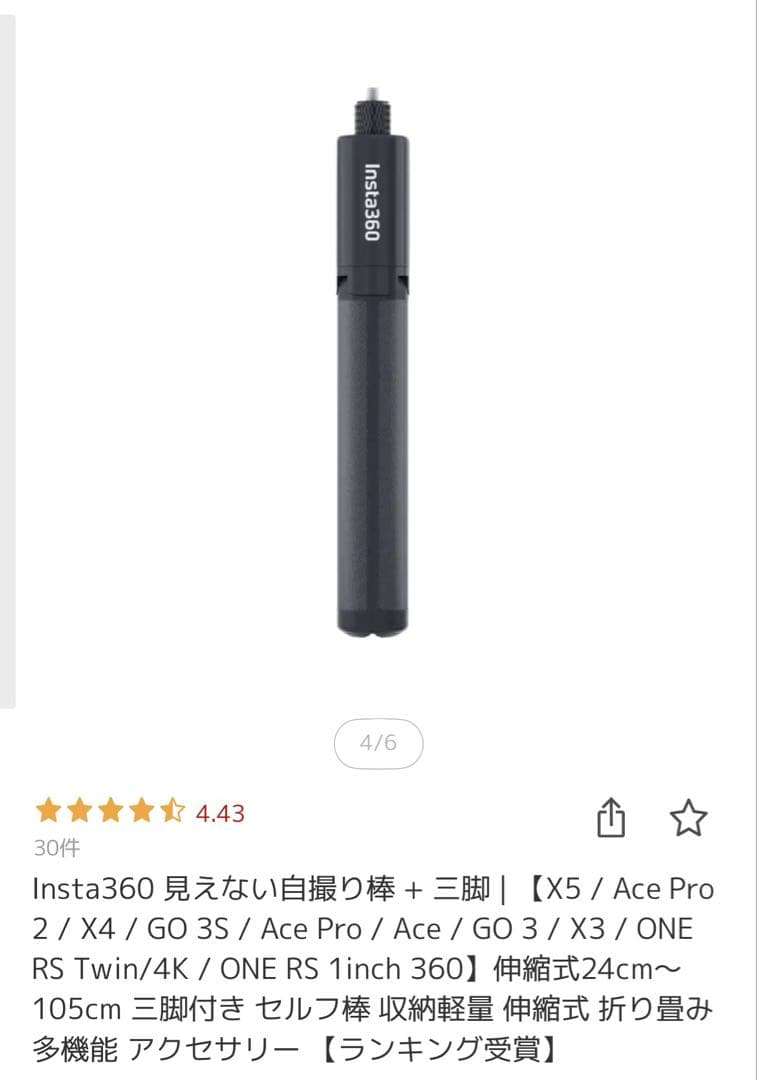This screenshot has height=1080, width=757.
Task: Open sharing options via the arrow-box icon
Action: coord(610,816)
